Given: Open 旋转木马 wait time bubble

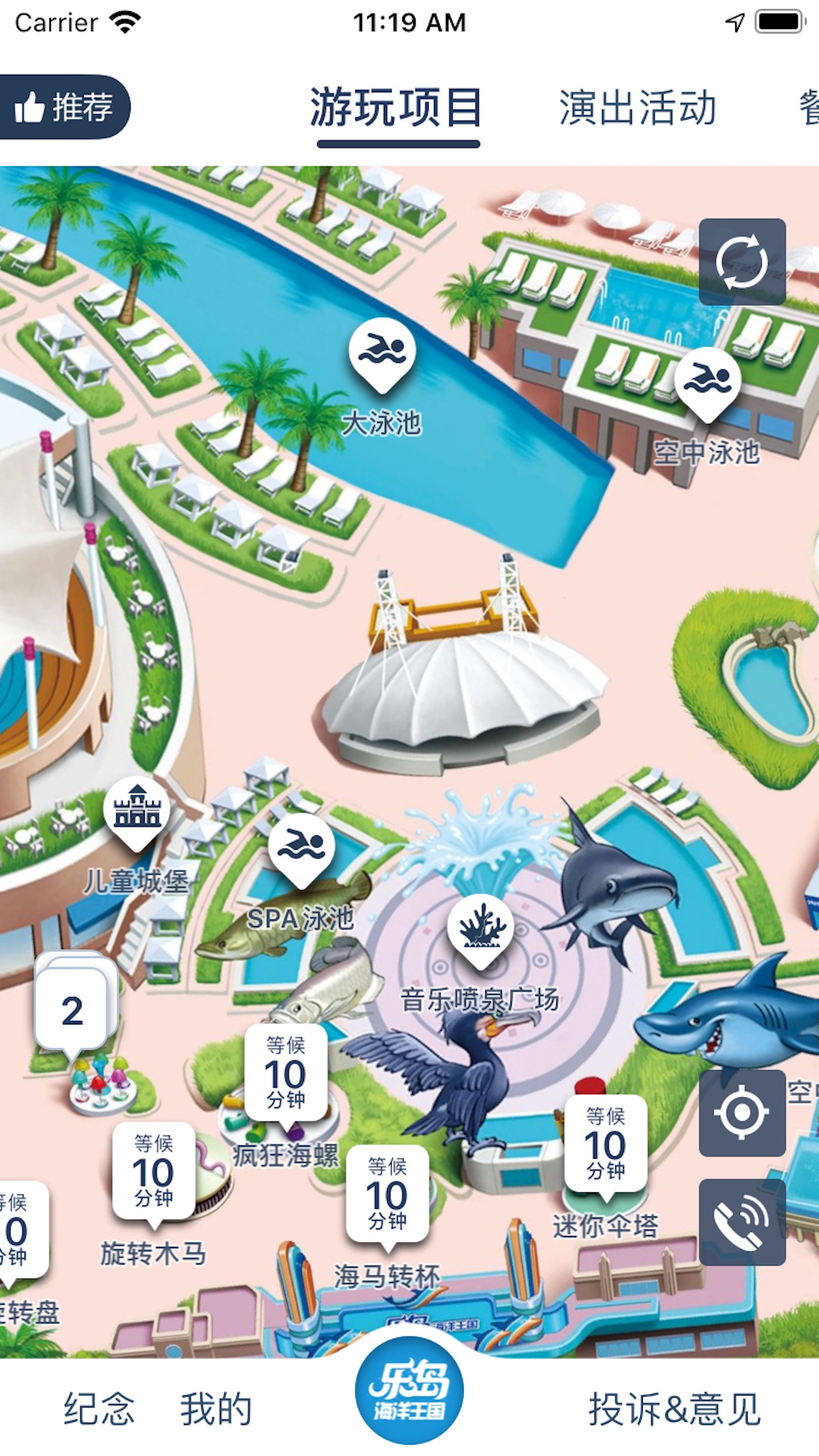Looking at the screenshot, I should tap(154, 1172).
